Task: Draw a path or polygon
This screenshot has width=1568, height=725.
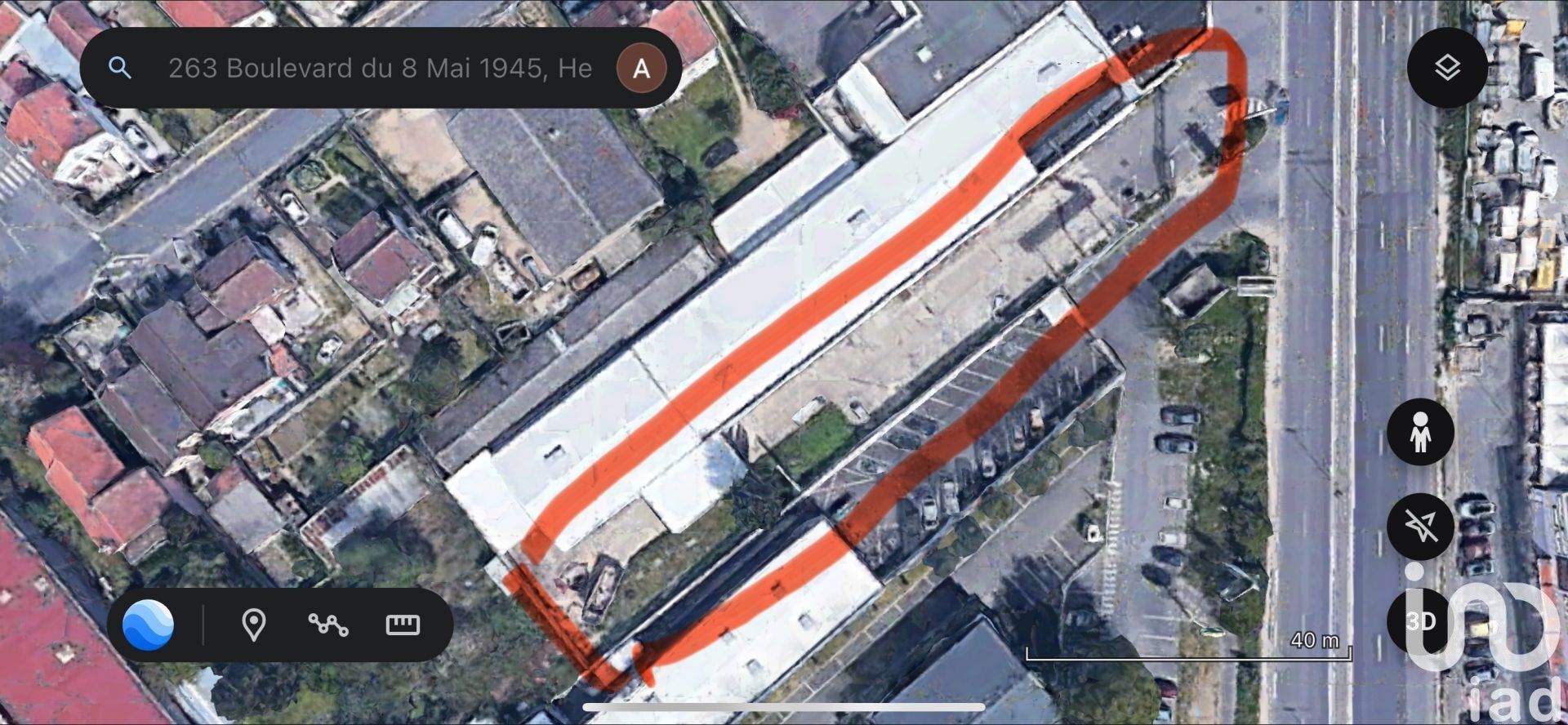Action: click(x=328, y=625)
